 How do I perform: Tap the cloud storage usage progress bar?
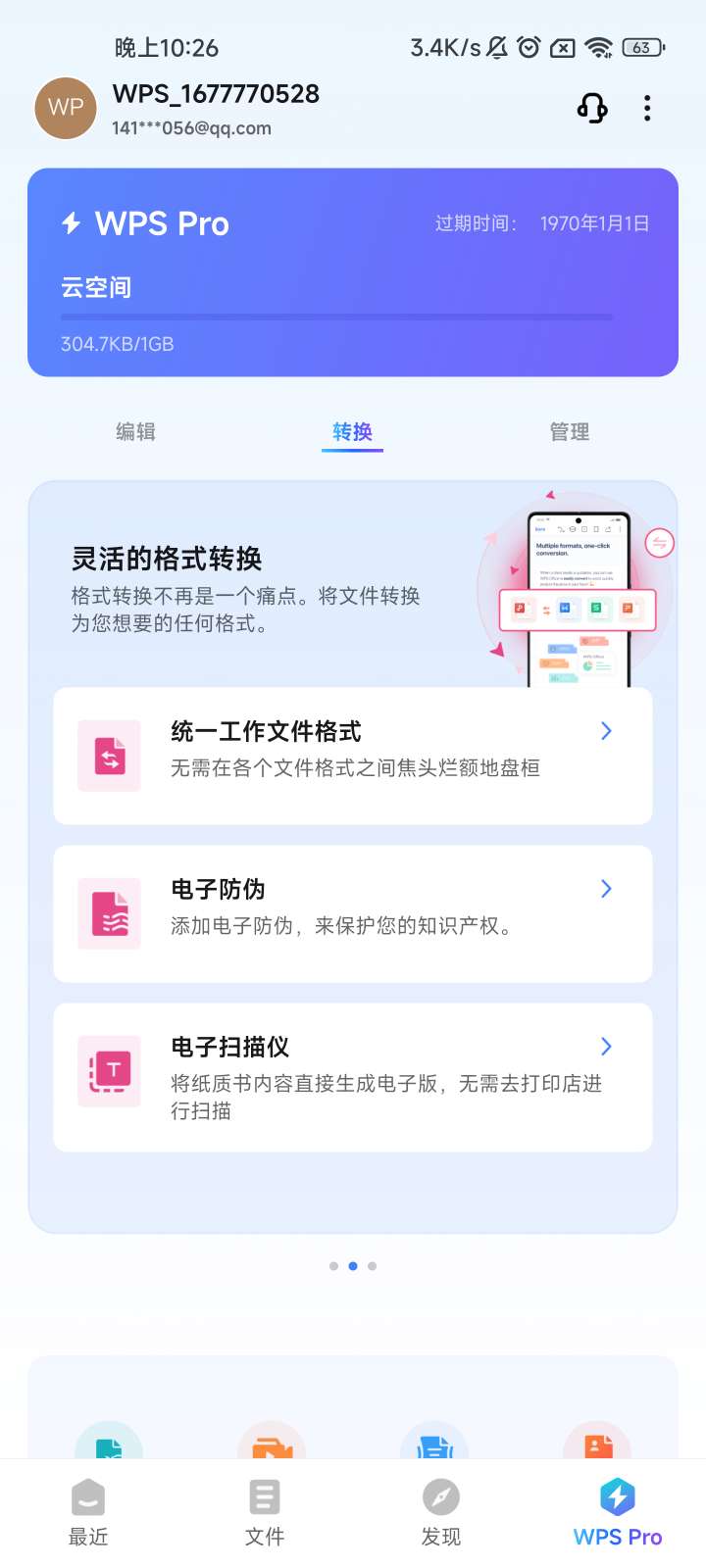point(353,316)
